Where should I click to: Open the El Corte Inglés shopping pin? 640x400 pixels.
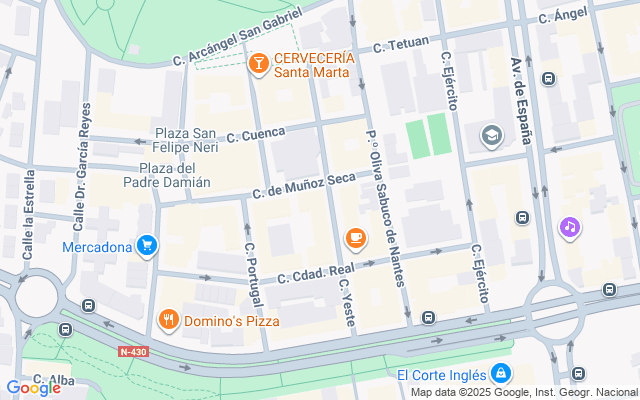click(x=500, y=375)
